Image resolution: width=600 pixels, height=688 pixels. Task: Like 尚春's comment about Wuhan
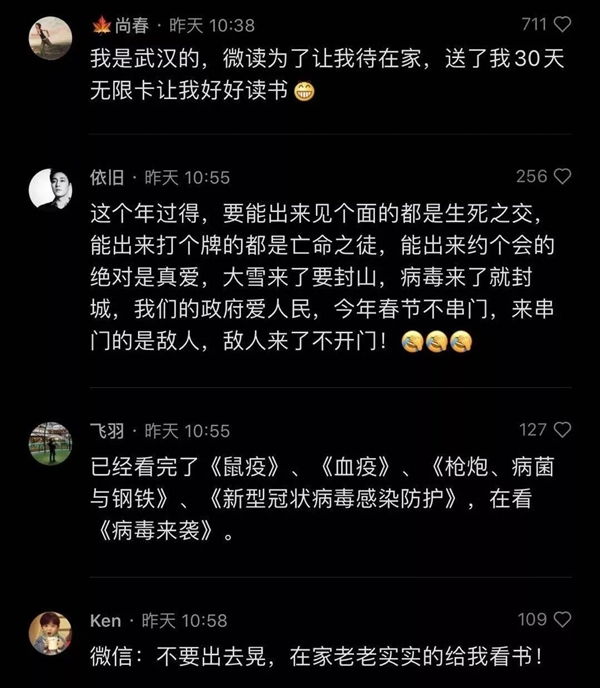point(562,25)
